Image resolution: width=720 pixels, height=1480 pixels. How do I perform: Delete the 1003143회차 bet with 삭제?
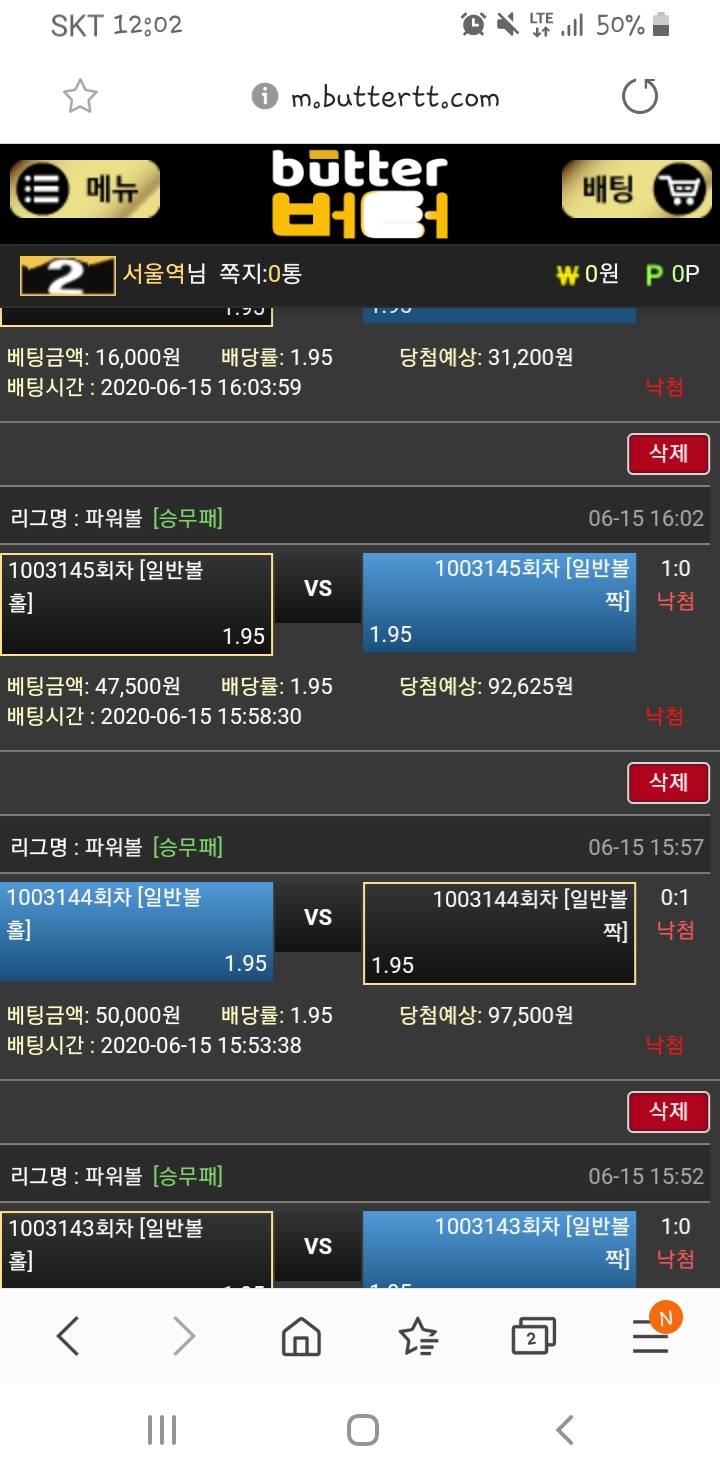668,1111
